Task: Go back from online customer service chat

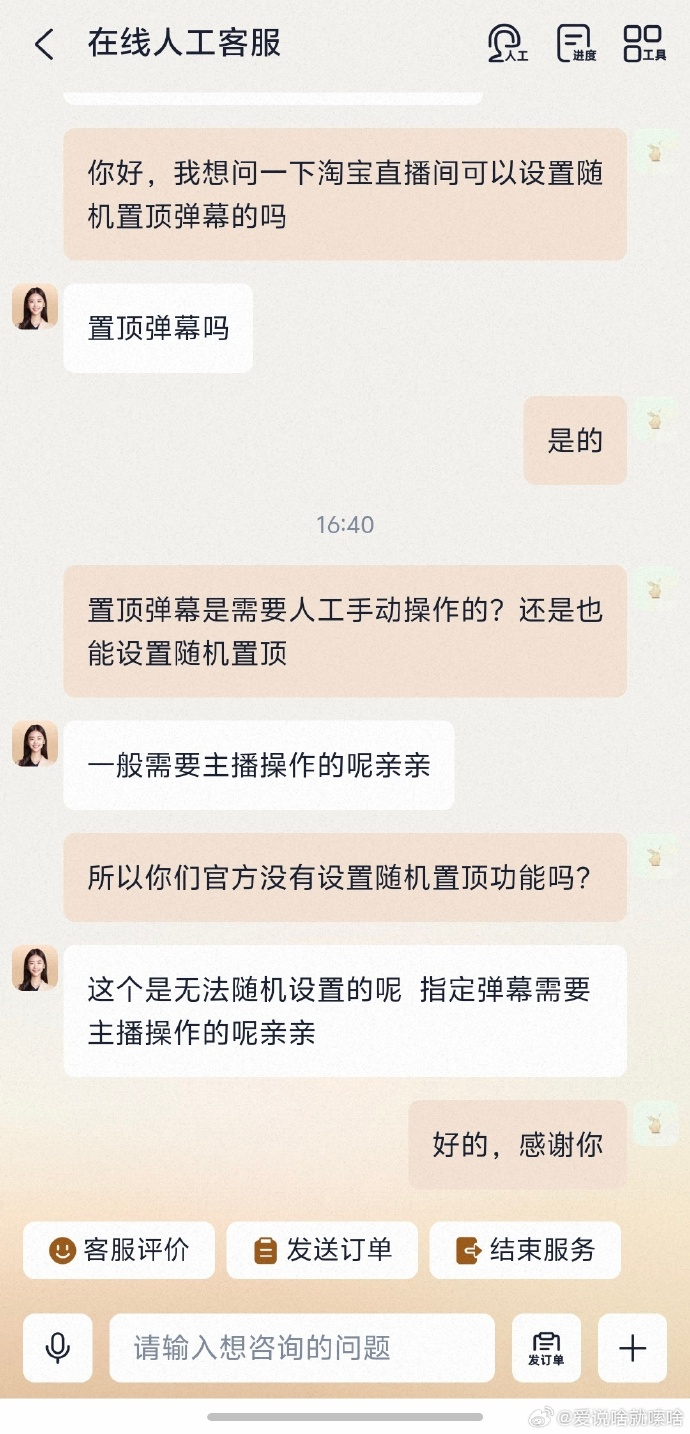Action: [44, 44]
